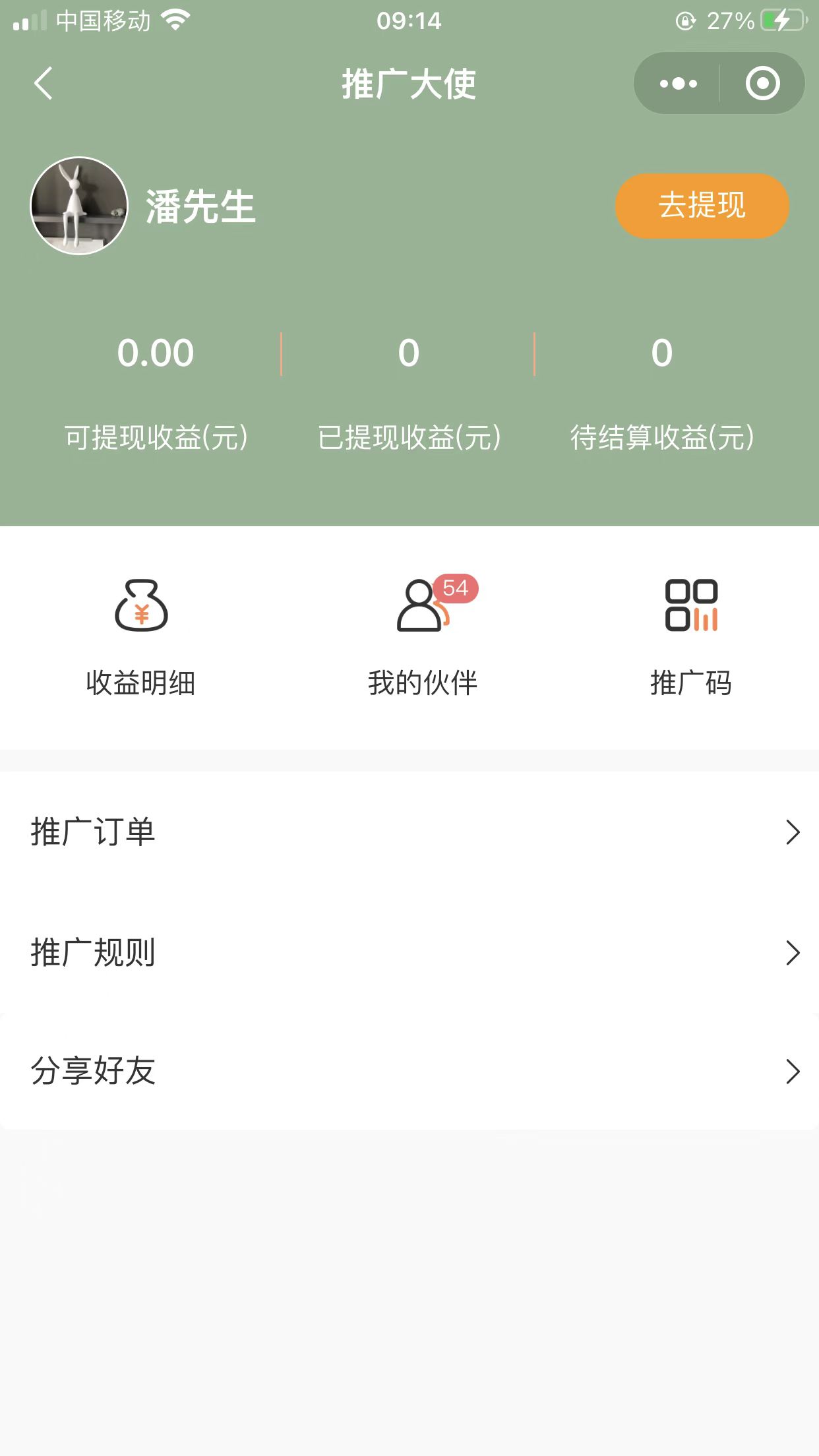This screenshot has height=1456, width=819.
Task: Tap the 去提现 withdraw button
Action: click(x=702, y=206)
